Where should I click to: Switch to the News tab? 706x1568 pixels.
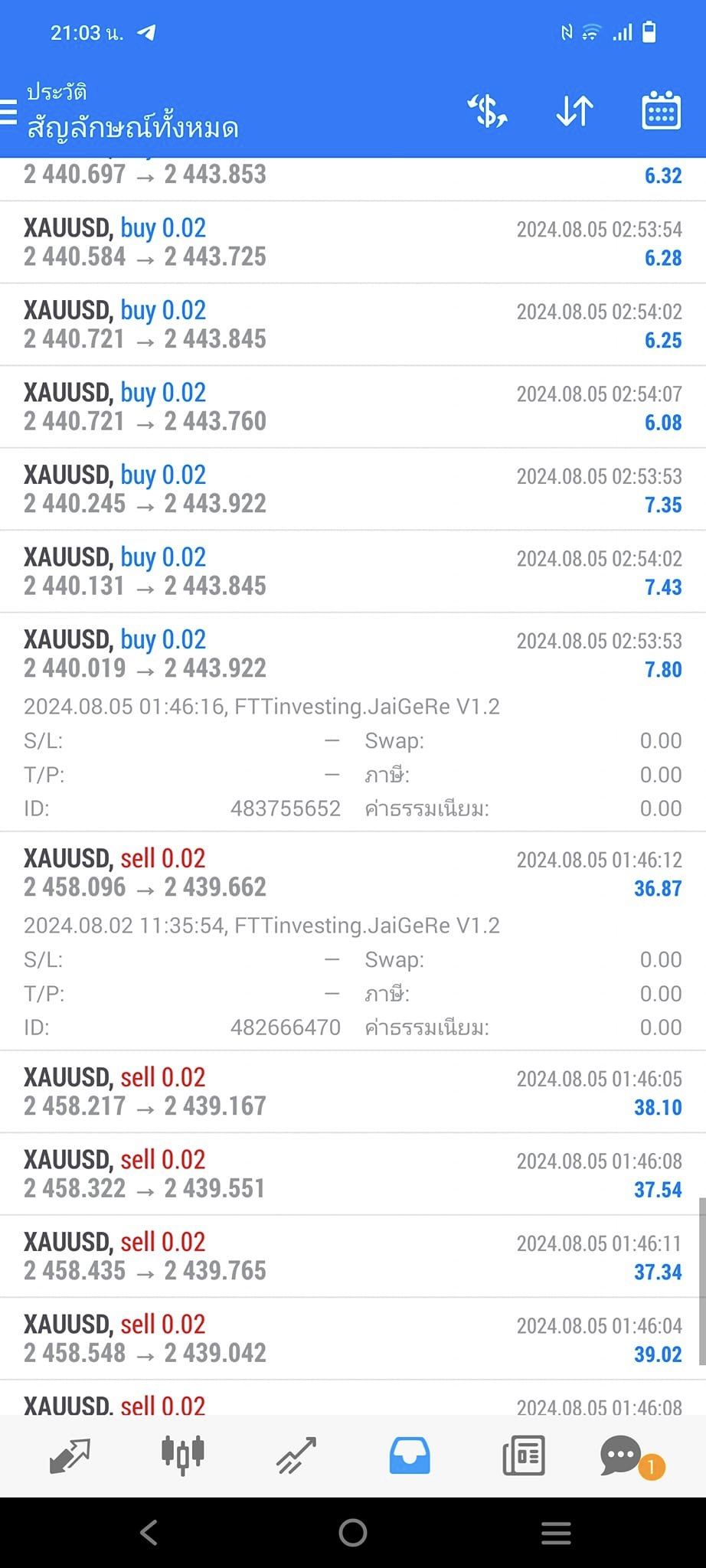pyautogui.click(x=524, y=1455)
